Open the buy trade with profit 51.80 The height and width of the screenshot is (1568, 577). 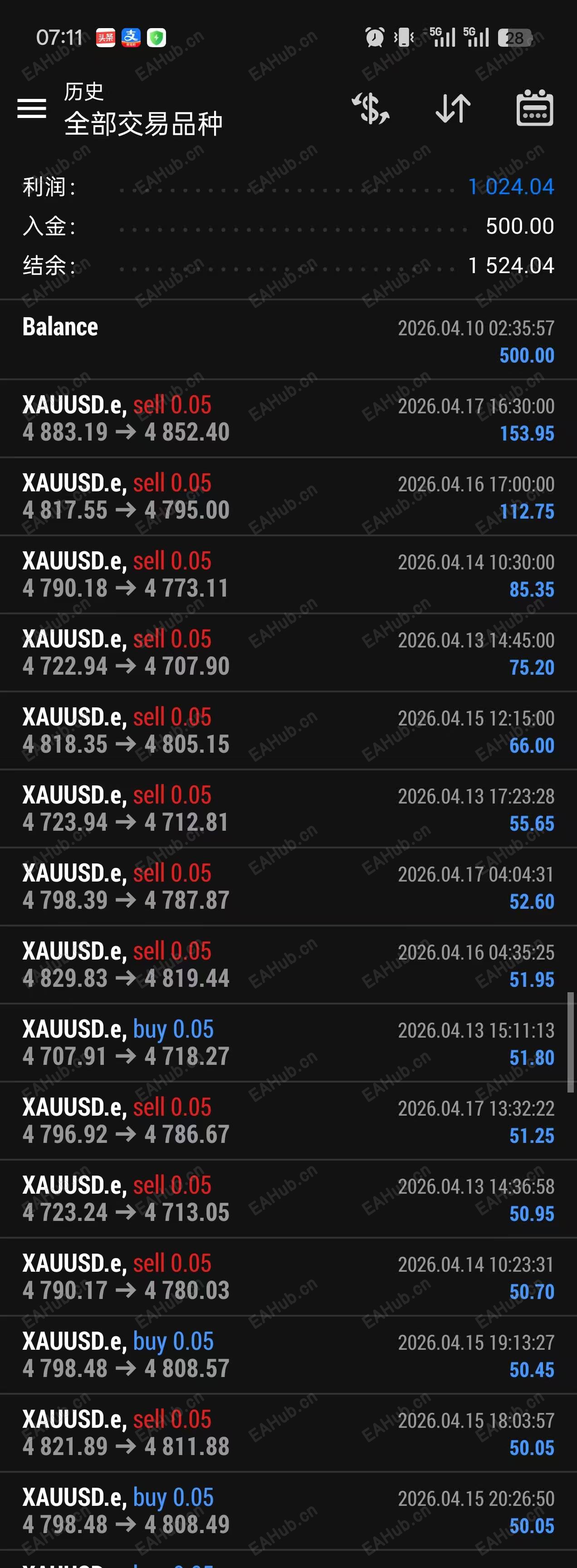point(288,1042)
